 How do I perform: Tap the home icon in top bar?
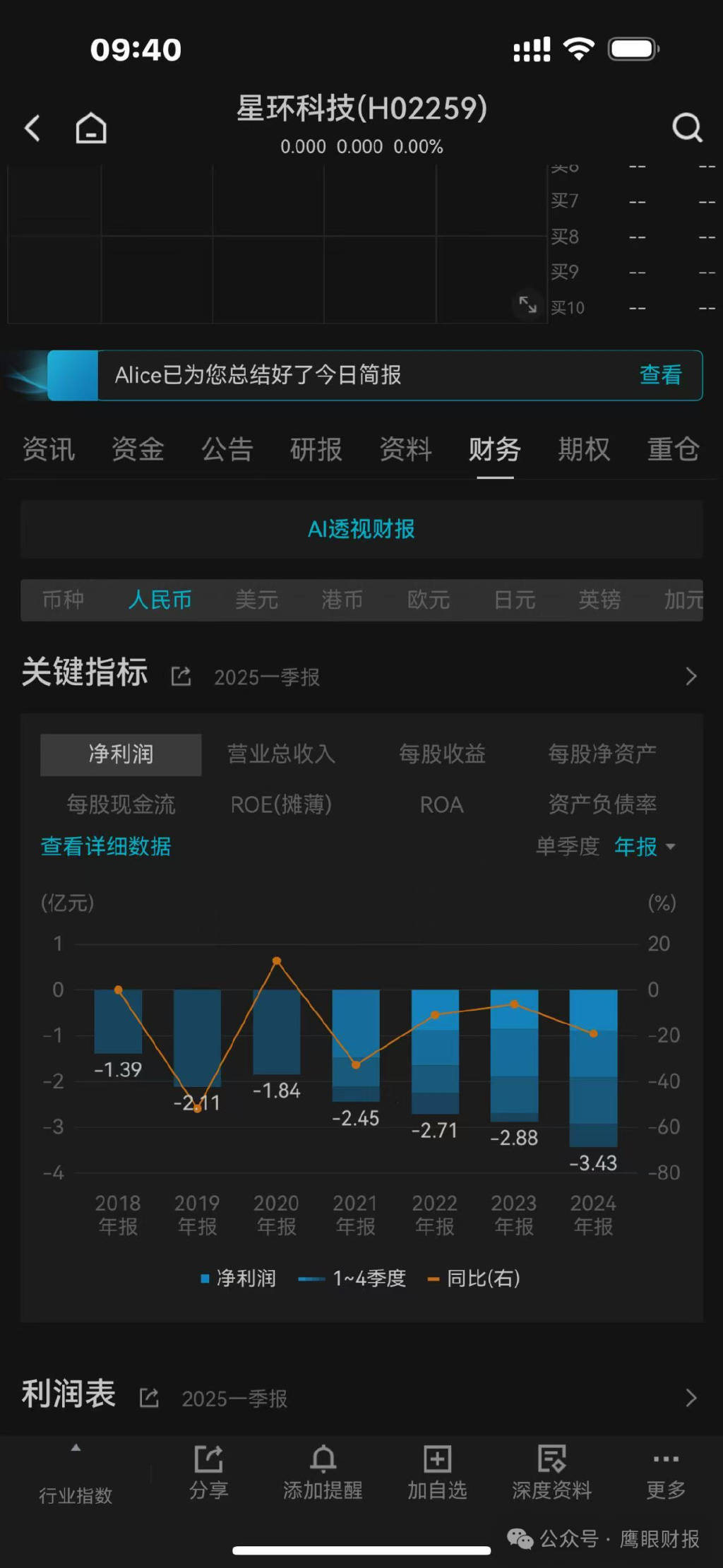pyautogui.click(x=90, y=128)
